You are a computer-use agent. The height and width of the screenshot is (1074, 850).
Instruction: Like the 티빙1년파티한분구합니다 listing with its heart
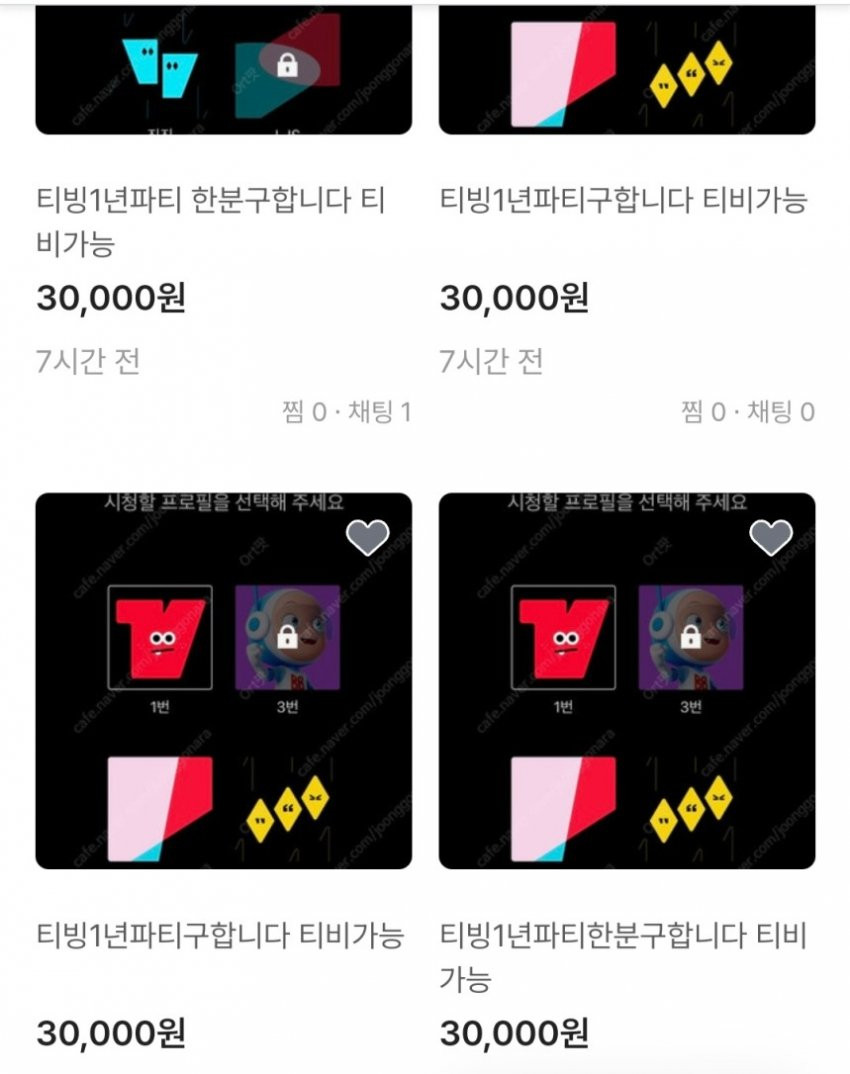[x=771, y=538]
